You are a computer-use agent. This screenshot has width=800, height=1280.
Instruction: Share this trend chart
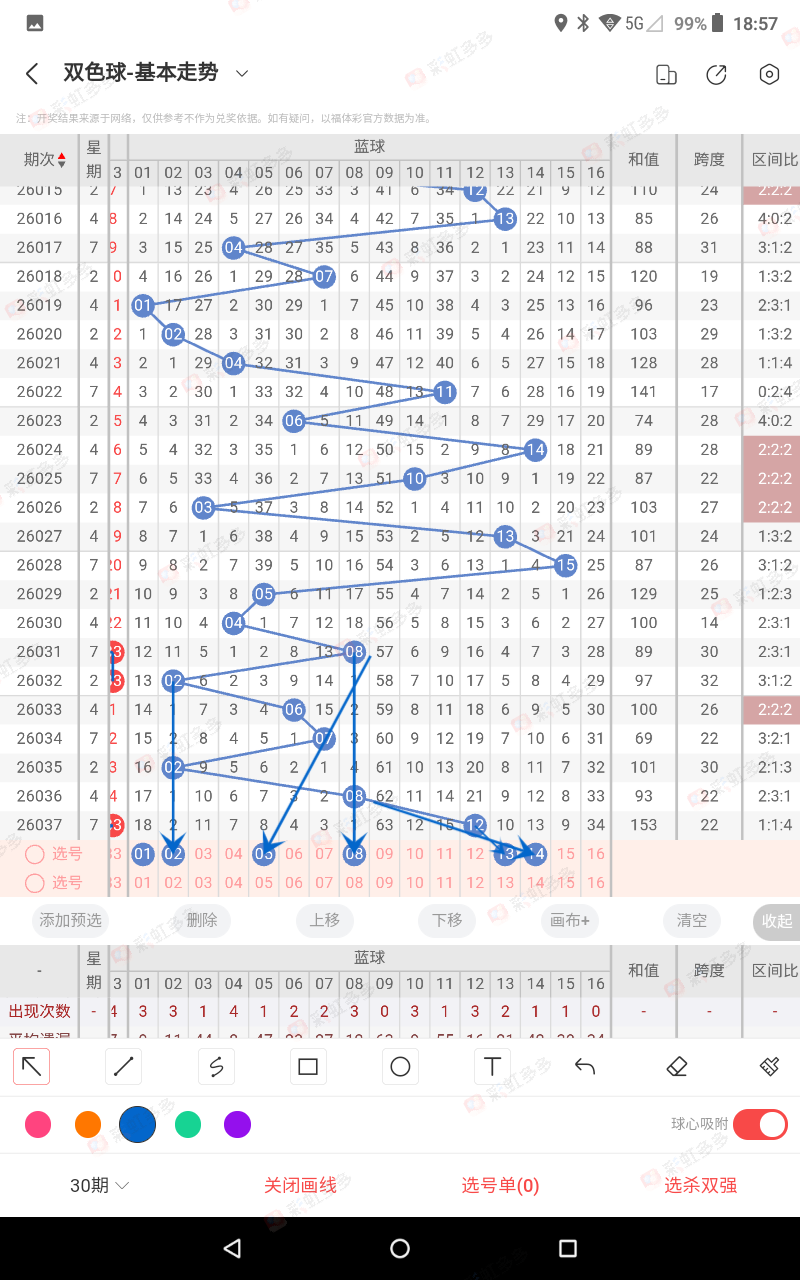(x=716, y=74)
